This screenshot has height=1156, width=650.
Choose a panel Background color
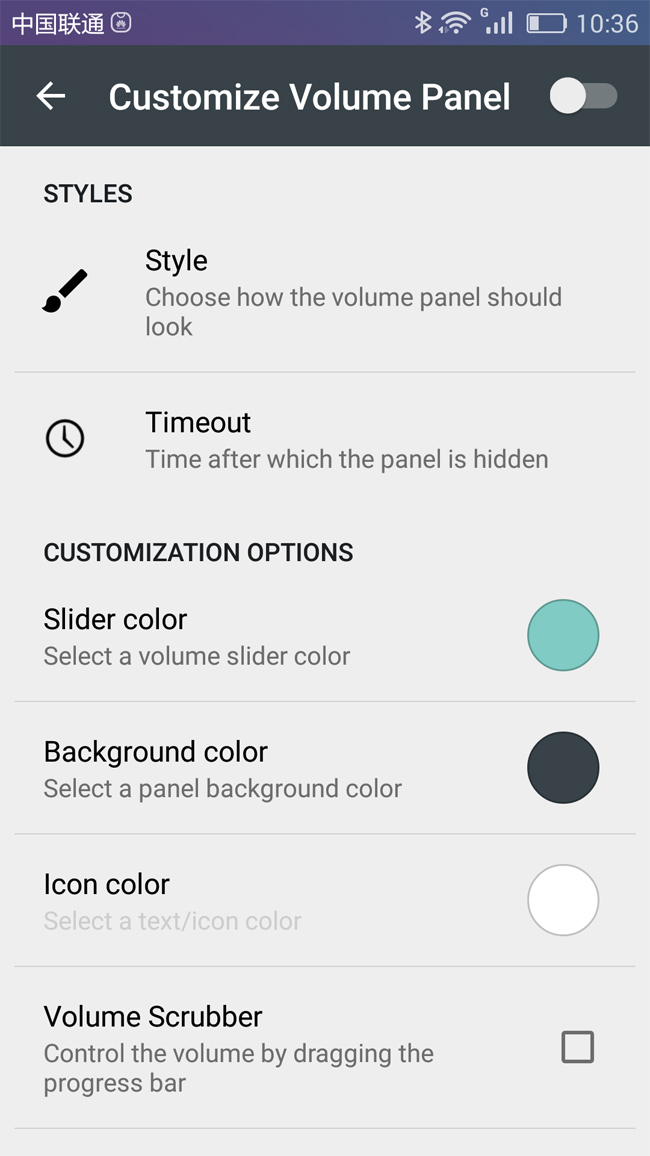[x=562, y=768]
